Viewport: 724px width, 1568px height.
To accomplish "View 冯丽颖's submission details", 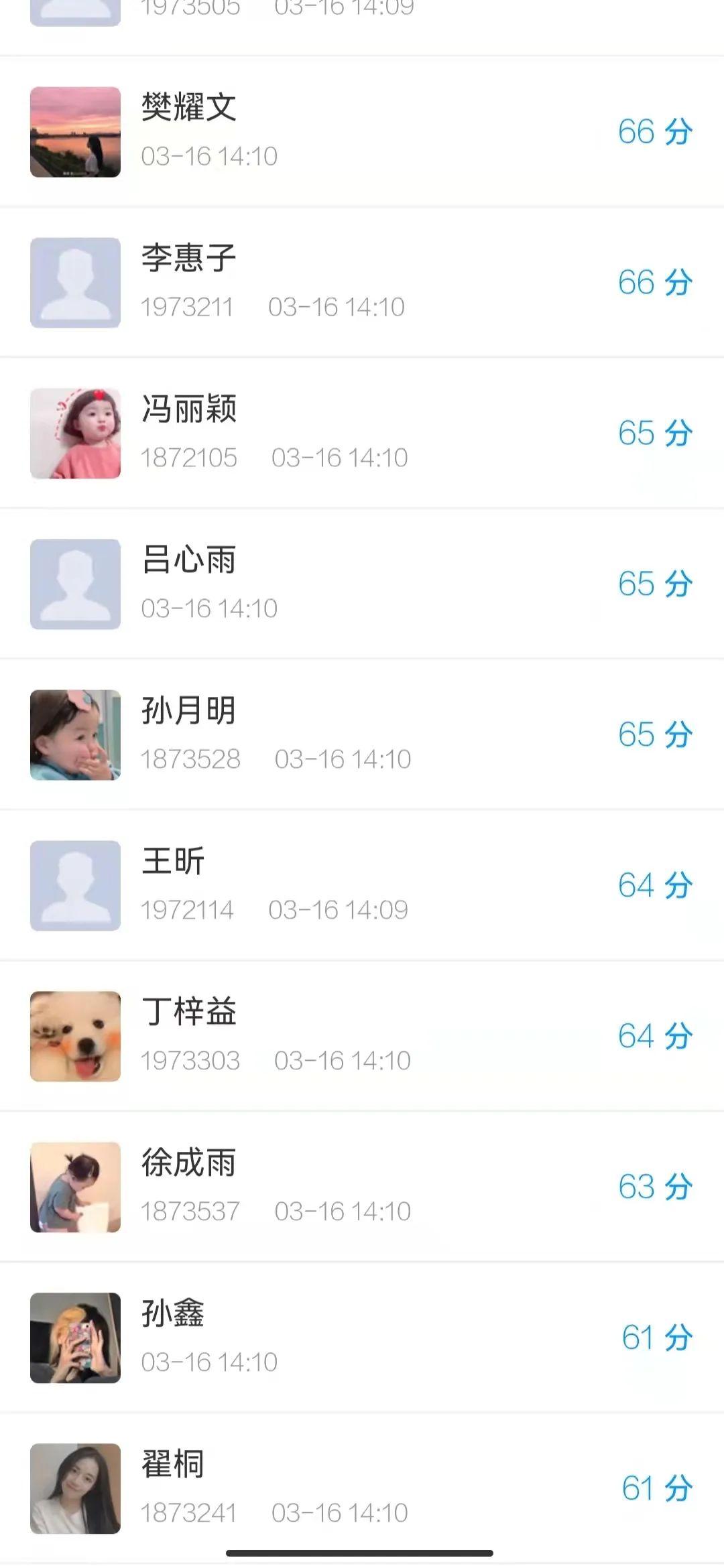I will pyautogui.click(x=362, y=433).
